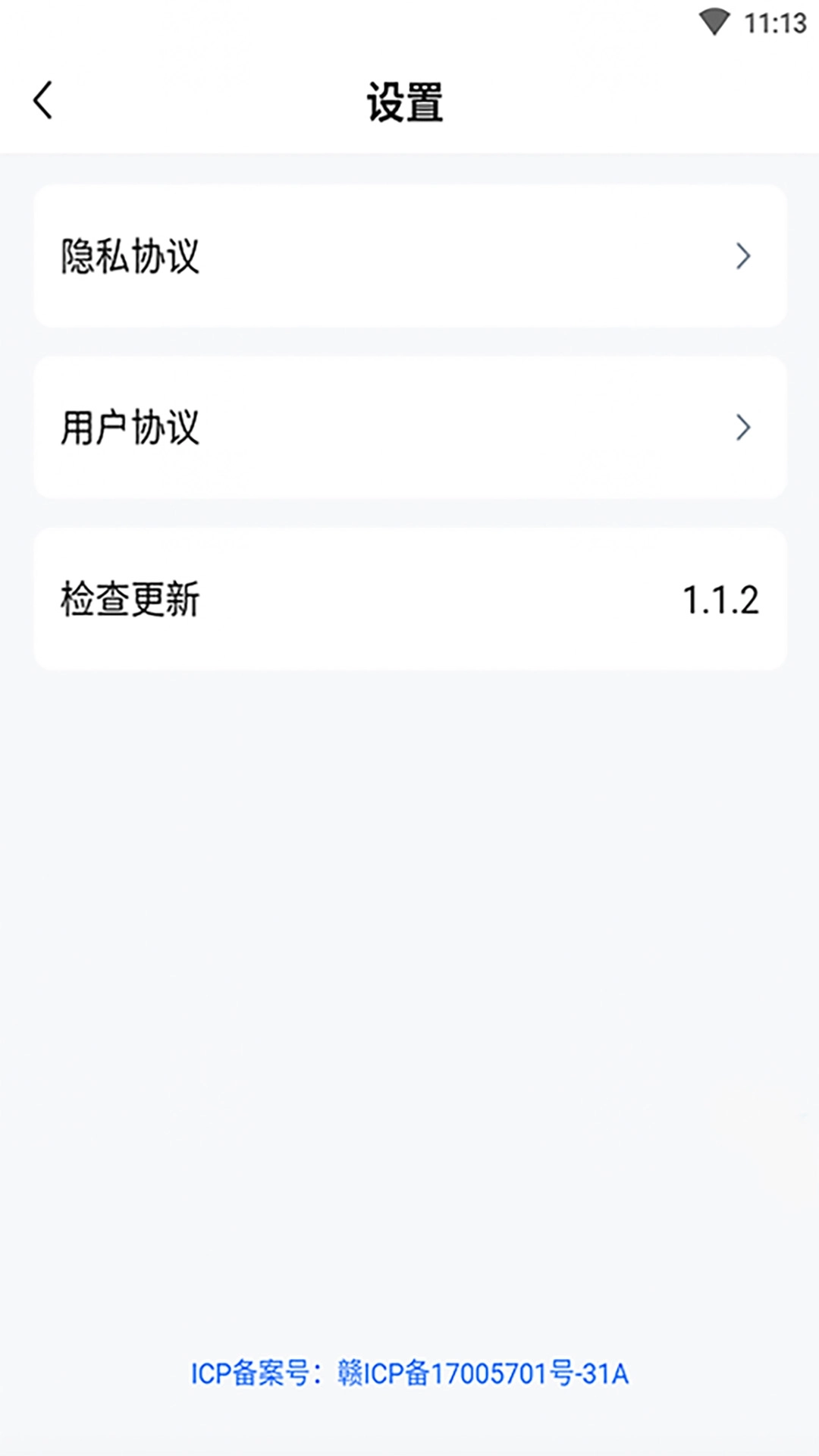The height and width of the screenshot is (1456, 819).
Task: Select the 用户协议 card
Action: (409, 427)
